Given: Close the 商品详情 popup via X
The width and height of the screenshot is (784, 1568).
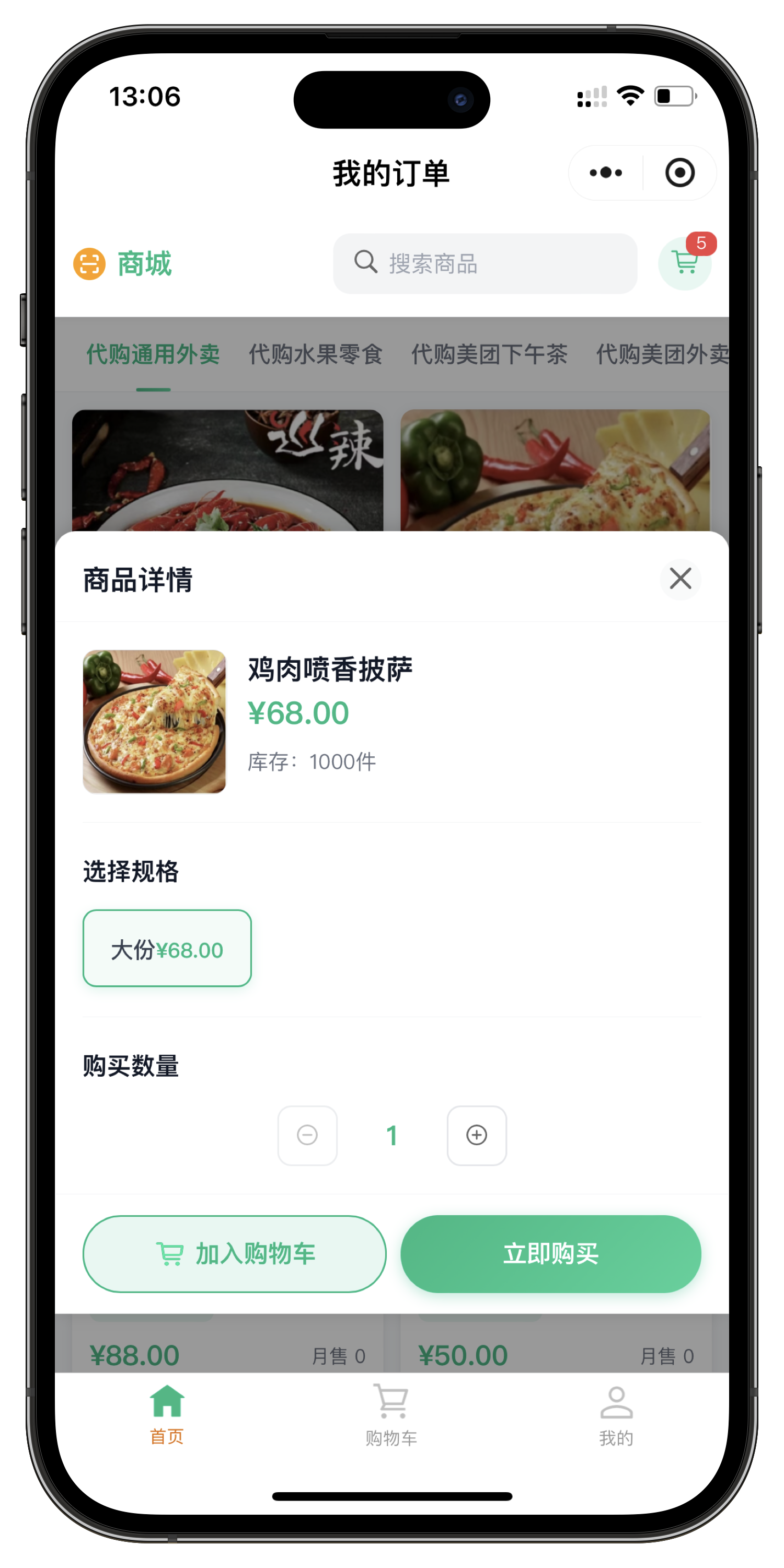Looking at the screenshot, I should (x=680, y=579).
